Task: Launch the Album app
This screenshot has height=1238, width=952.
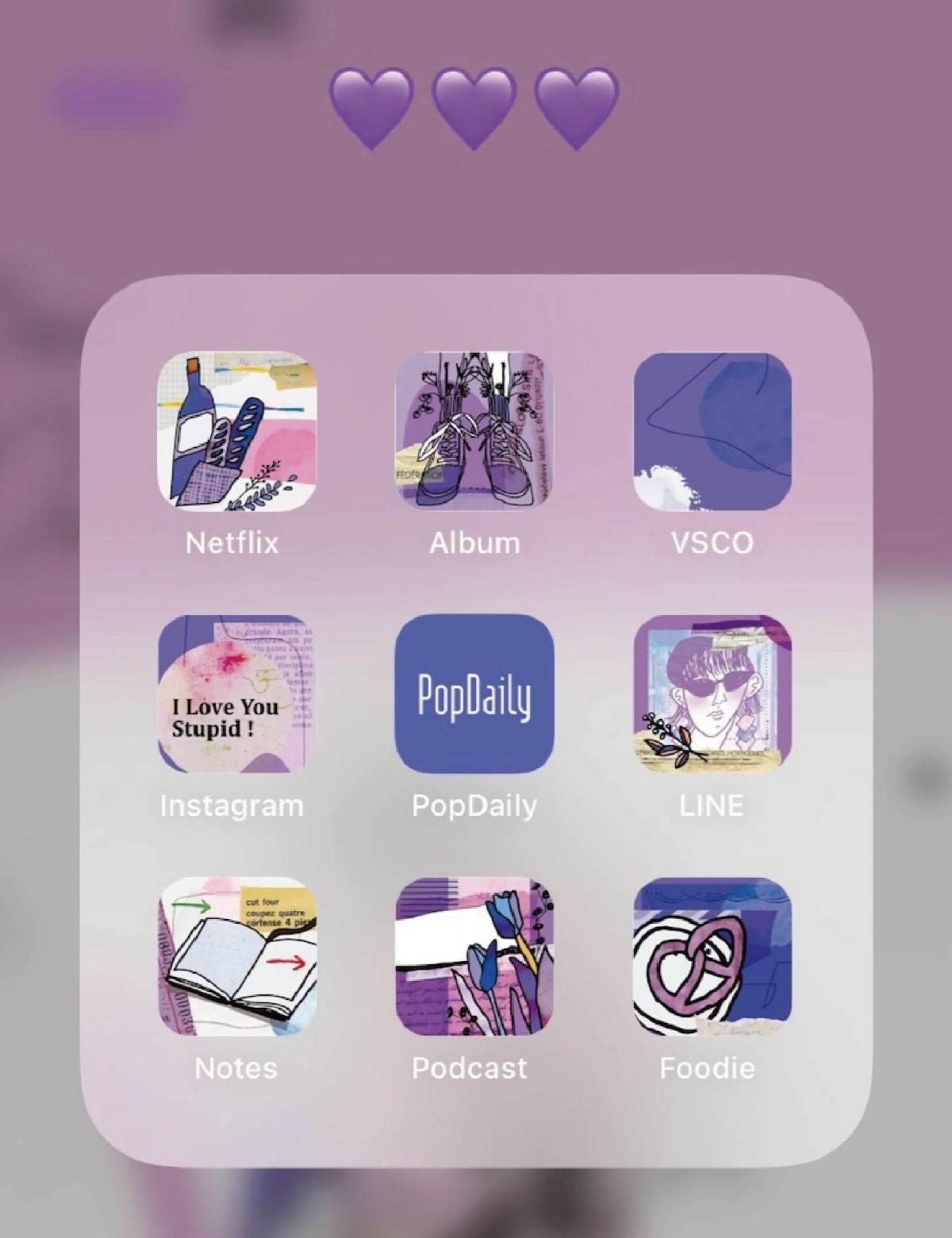Action: click(x=474, y=432)
